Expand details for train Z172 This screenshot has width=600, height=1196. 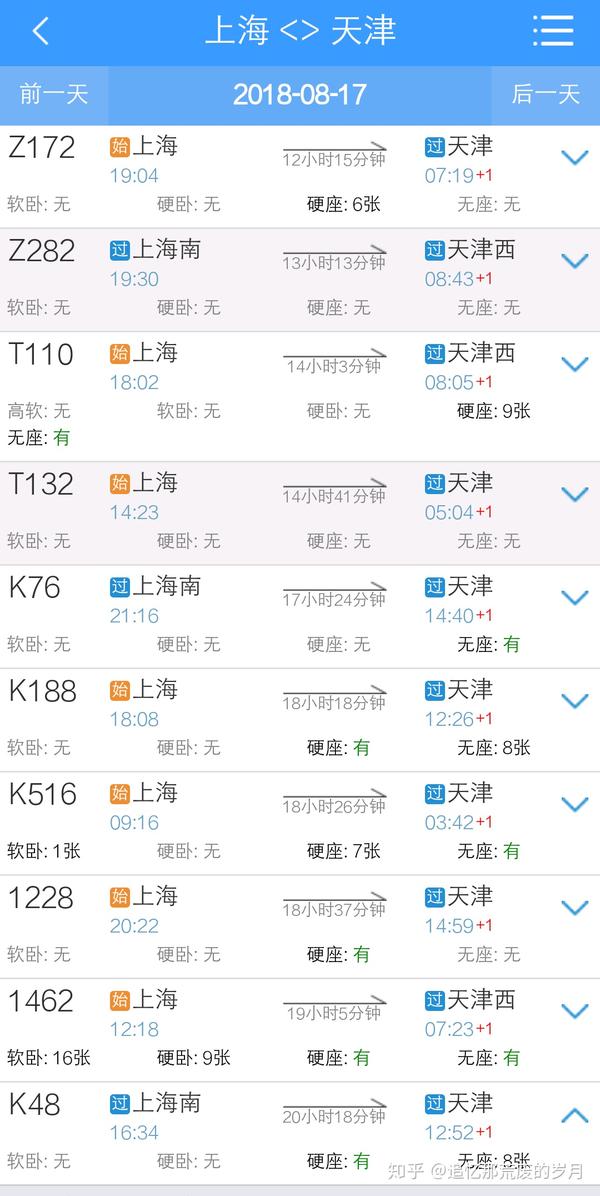pyautogui.click(x=575, y=158)
